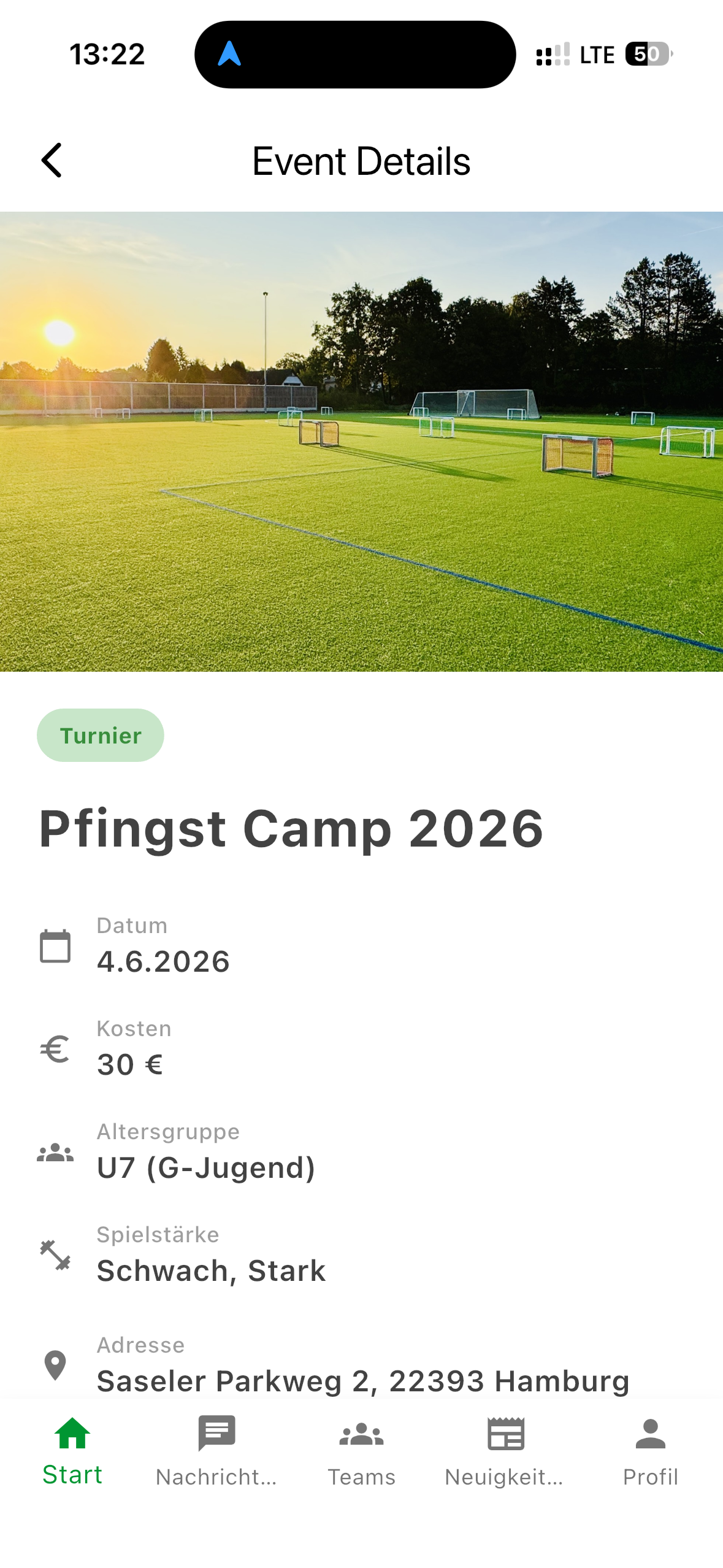Open the navigation arrow in the Dynamic Island
723x1568 pixels.
point(230,55)
